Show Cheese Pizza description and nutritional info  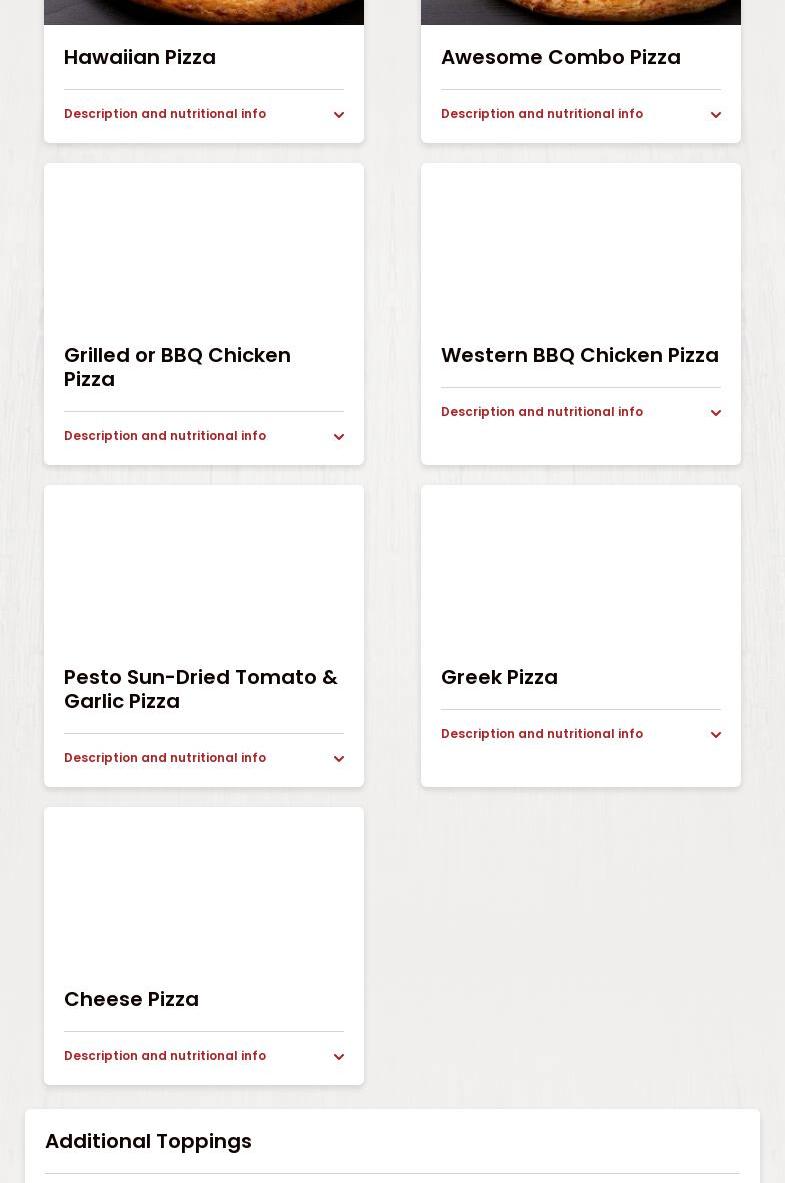204,1056
